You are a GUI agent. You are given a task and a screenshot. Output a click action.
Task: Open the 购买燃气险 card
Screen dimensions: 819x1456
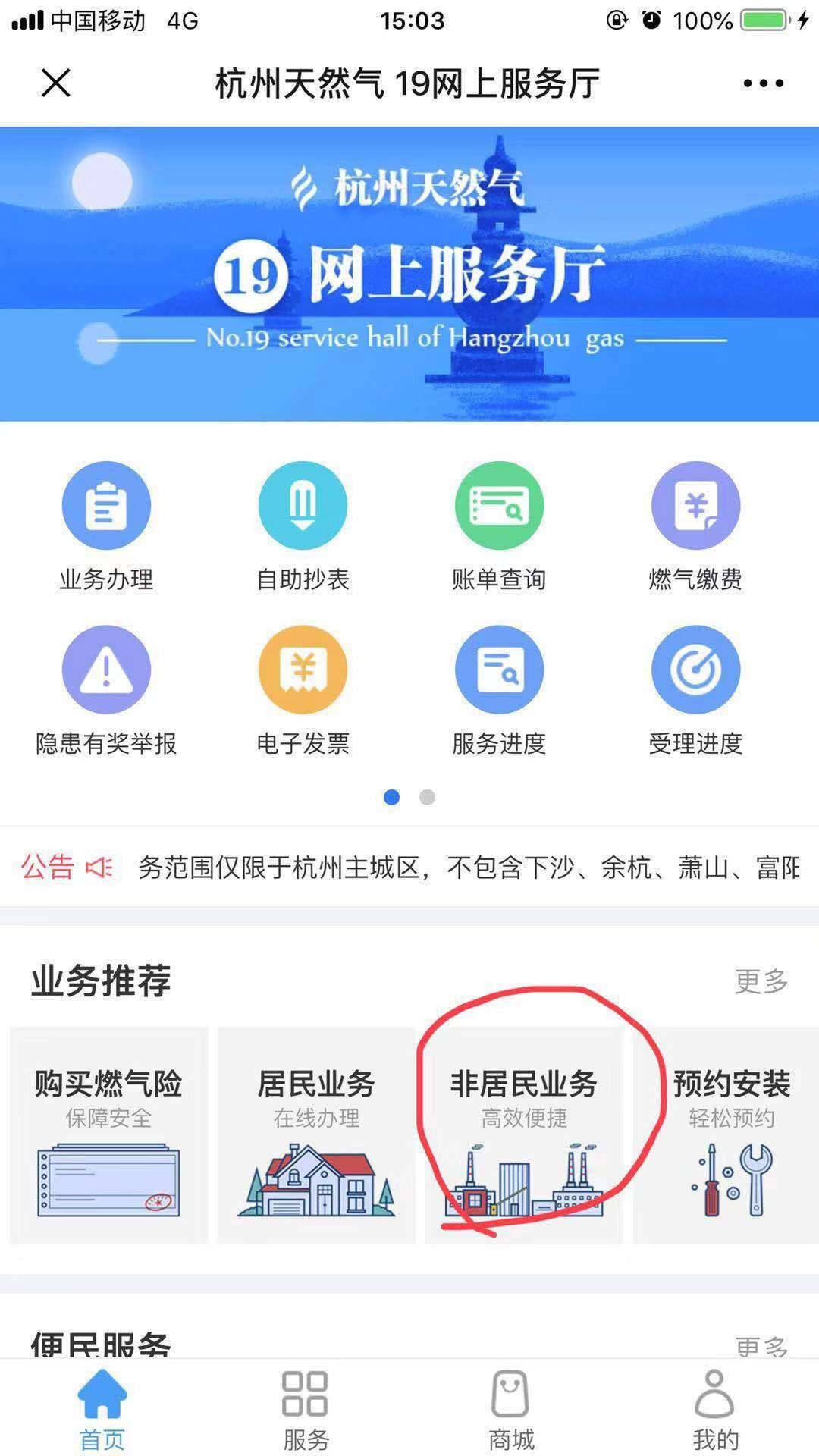[108, 1135]
